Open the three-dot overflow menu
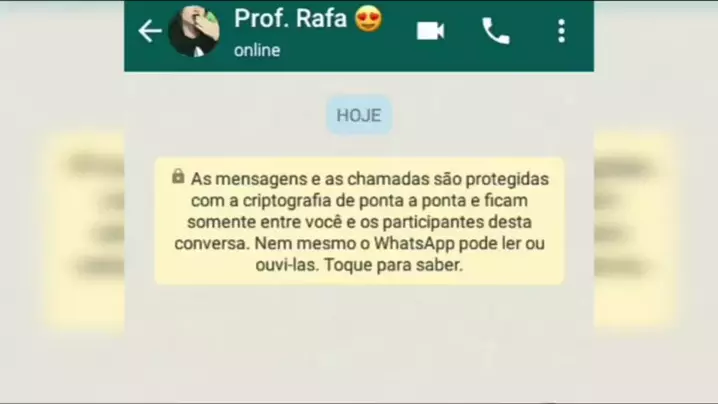 (561, 31)
